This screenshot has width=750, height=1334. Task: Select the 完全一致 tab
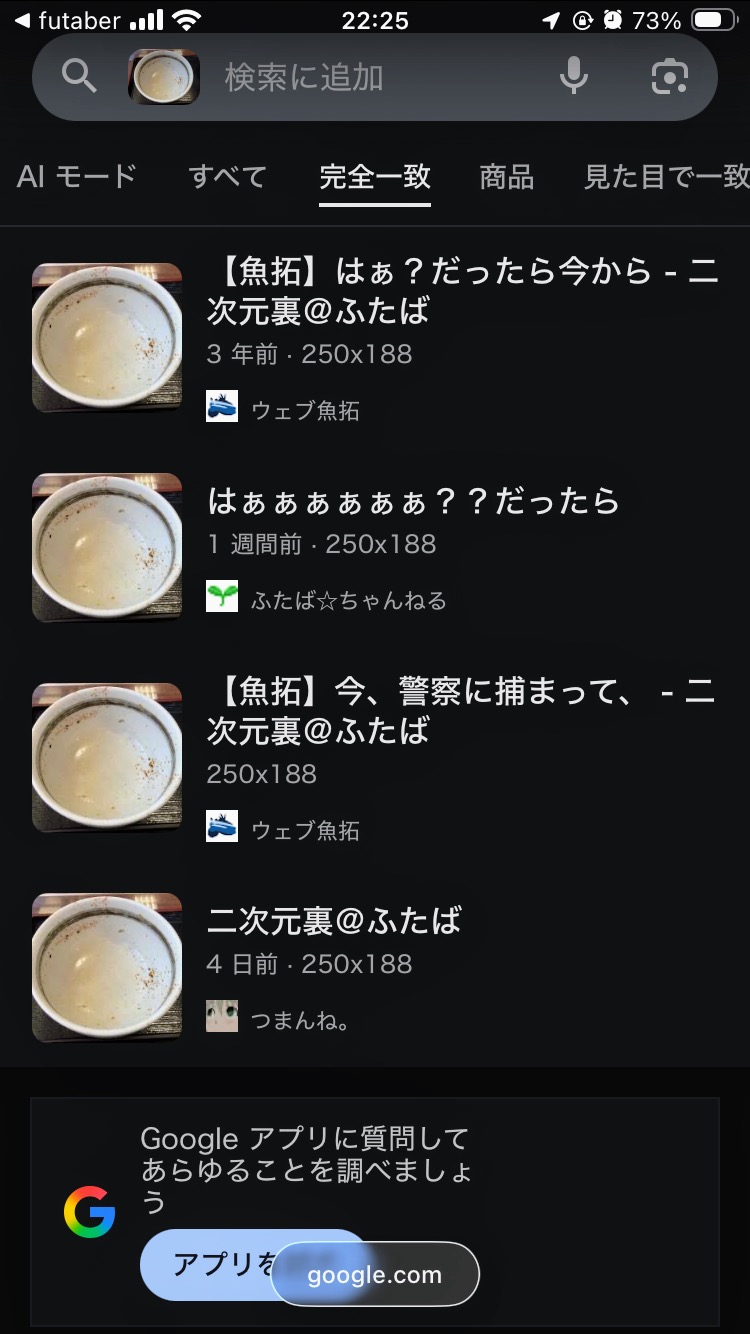pyautogui.click(x=375, y=177)
